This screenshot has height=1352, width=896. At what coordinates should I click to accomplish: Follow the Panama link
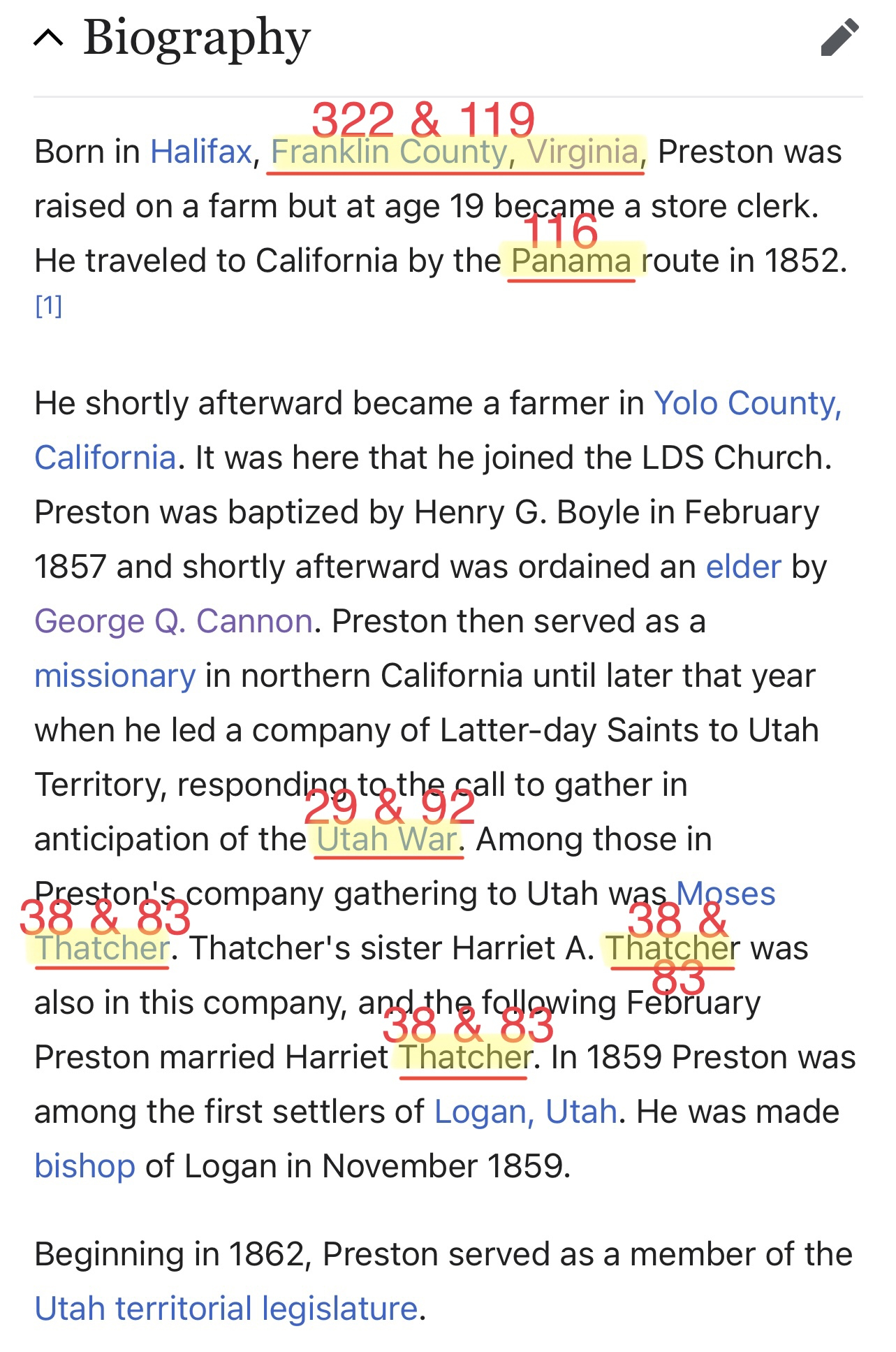(x=571, y=261)
